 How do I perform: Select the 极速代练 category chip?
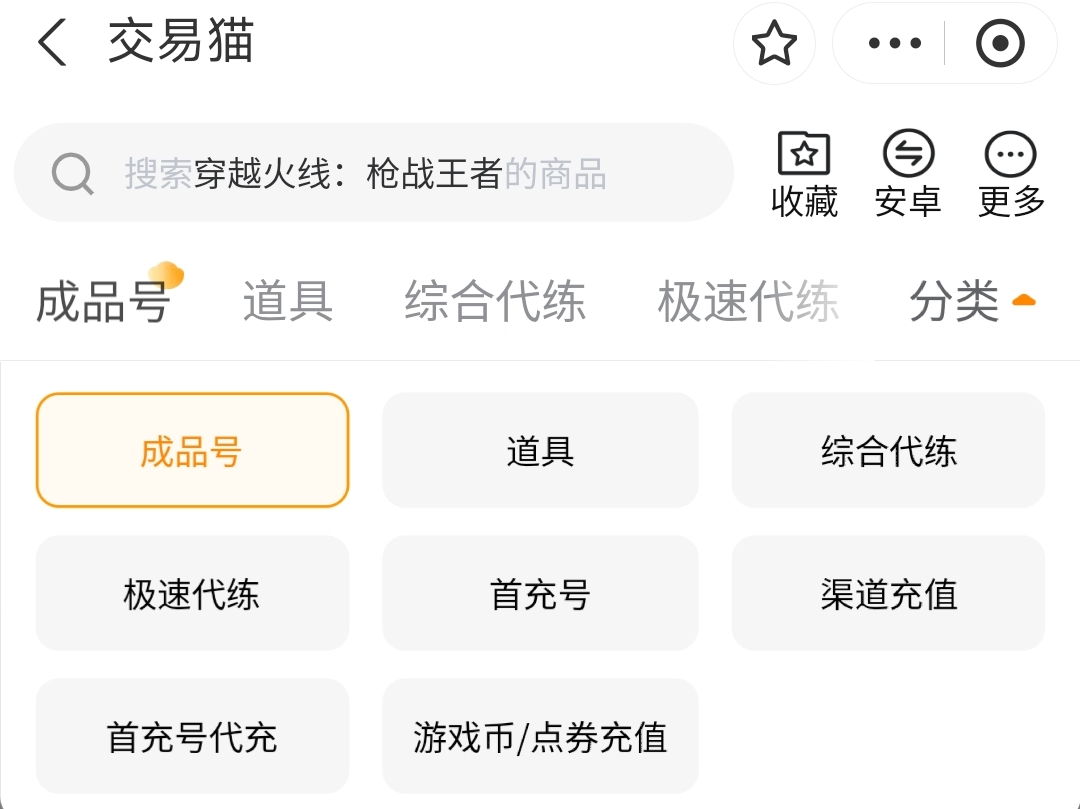[192, 594]
